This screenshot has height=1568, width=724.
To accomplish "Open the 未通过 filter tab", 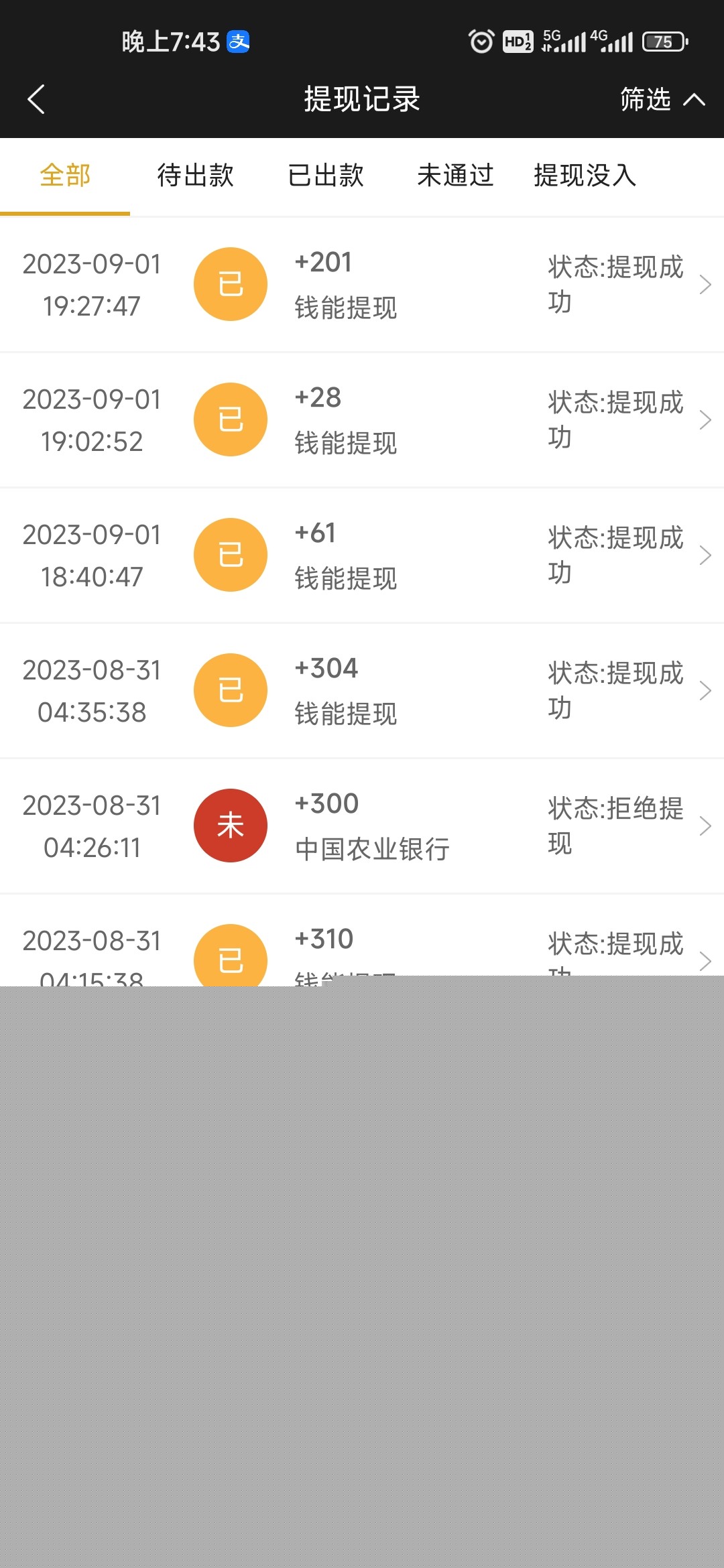I will [455, 176].
